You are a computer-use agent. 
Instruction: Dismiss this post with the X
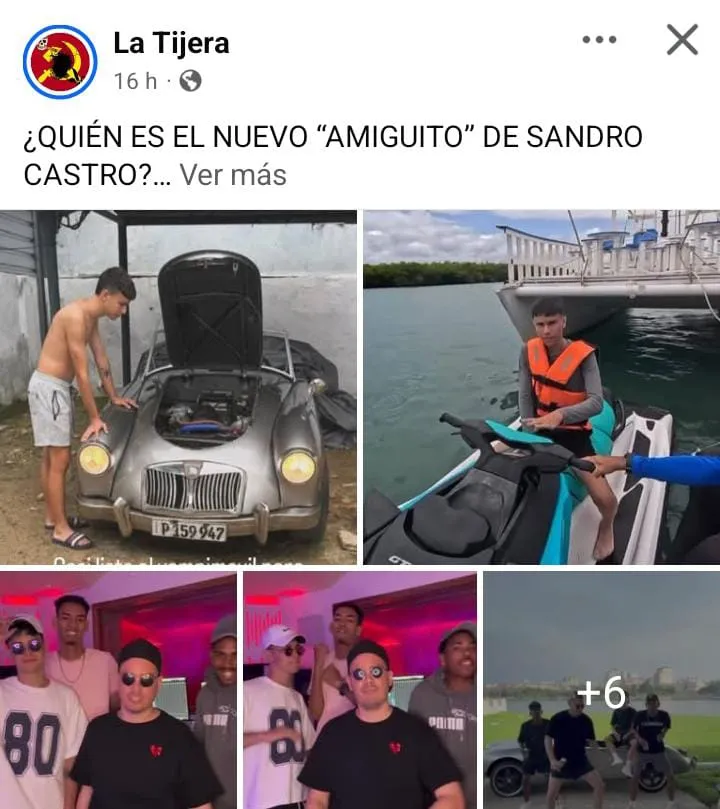(682, 40)
